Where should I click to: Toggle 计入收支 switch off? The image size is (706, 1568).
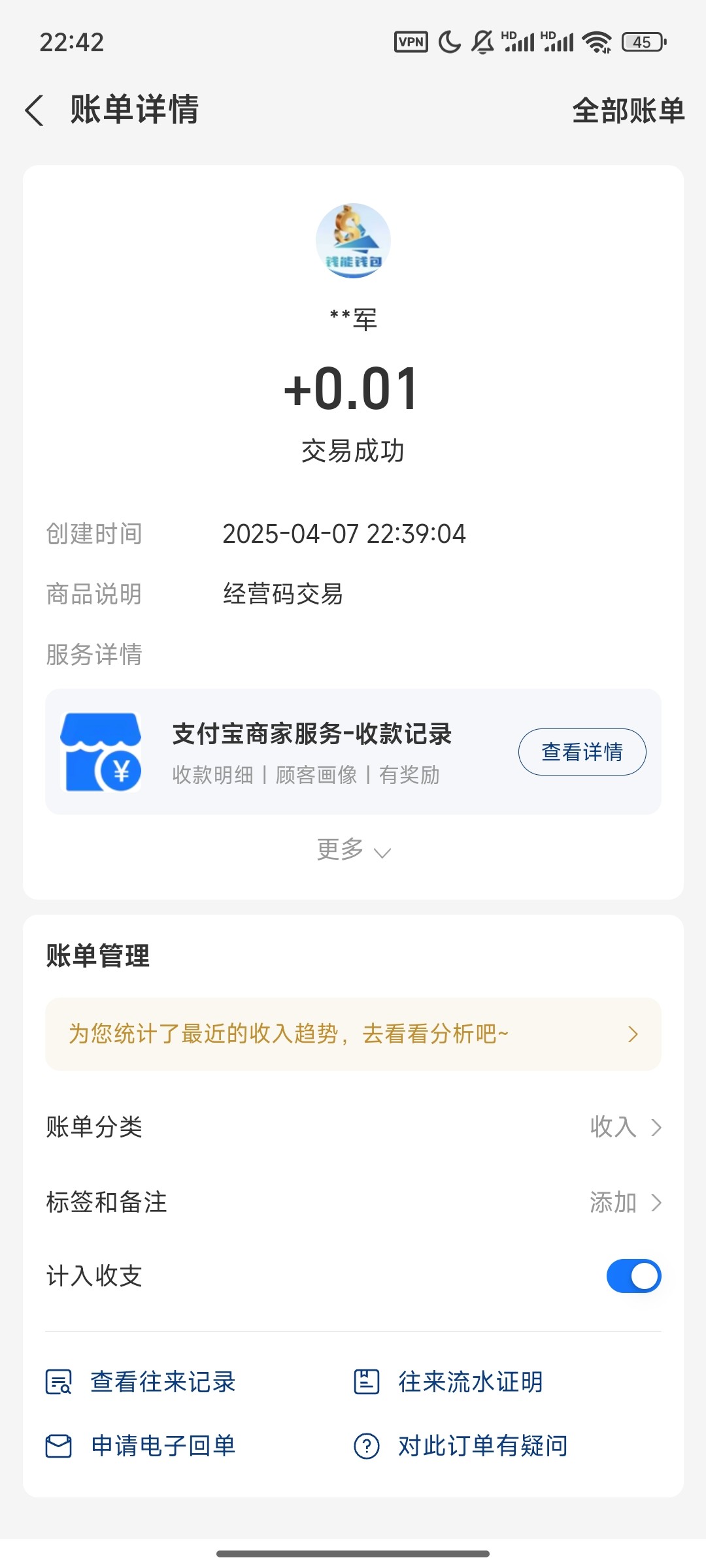point(633,1276)
